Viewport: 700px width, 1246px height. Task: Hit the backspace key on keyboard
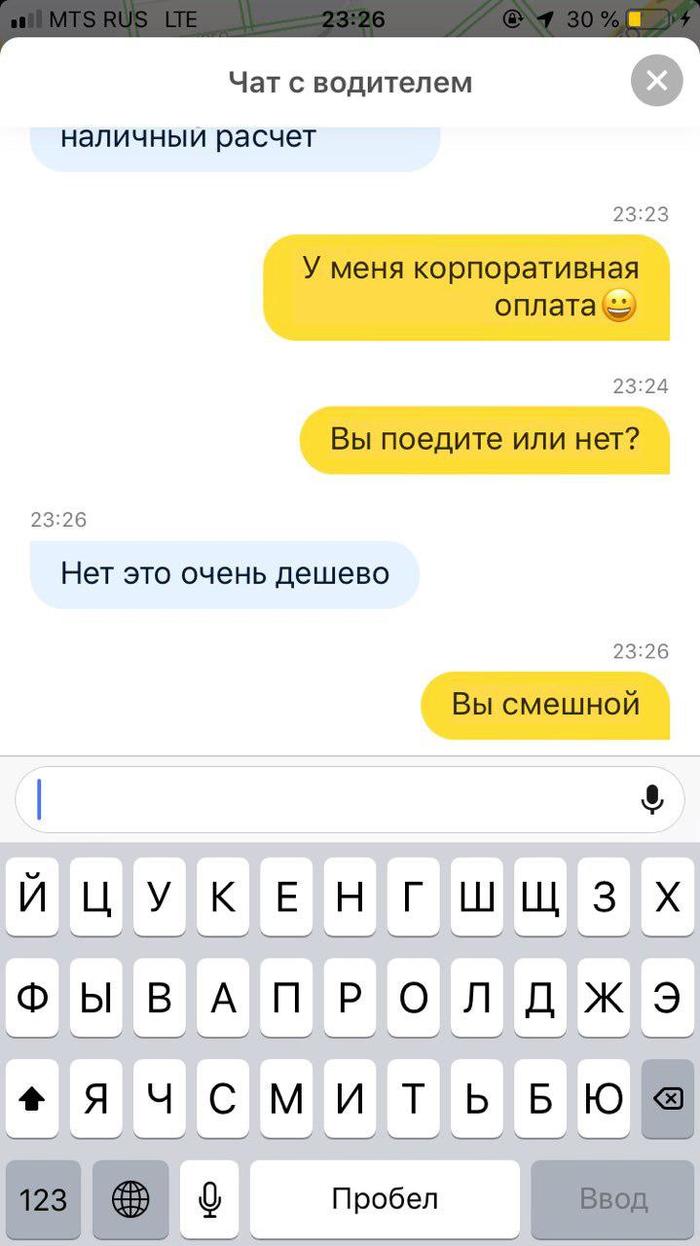[666, 1099]
